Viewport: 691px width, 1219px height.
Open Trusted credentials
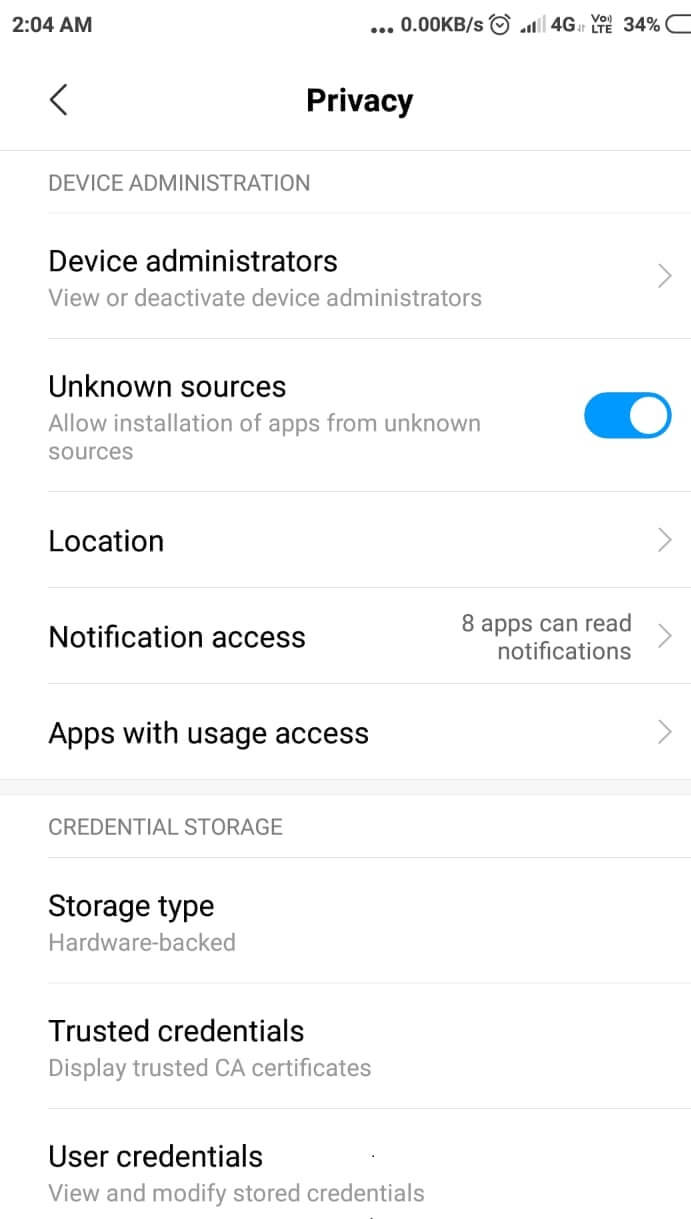click(345, 1046)
